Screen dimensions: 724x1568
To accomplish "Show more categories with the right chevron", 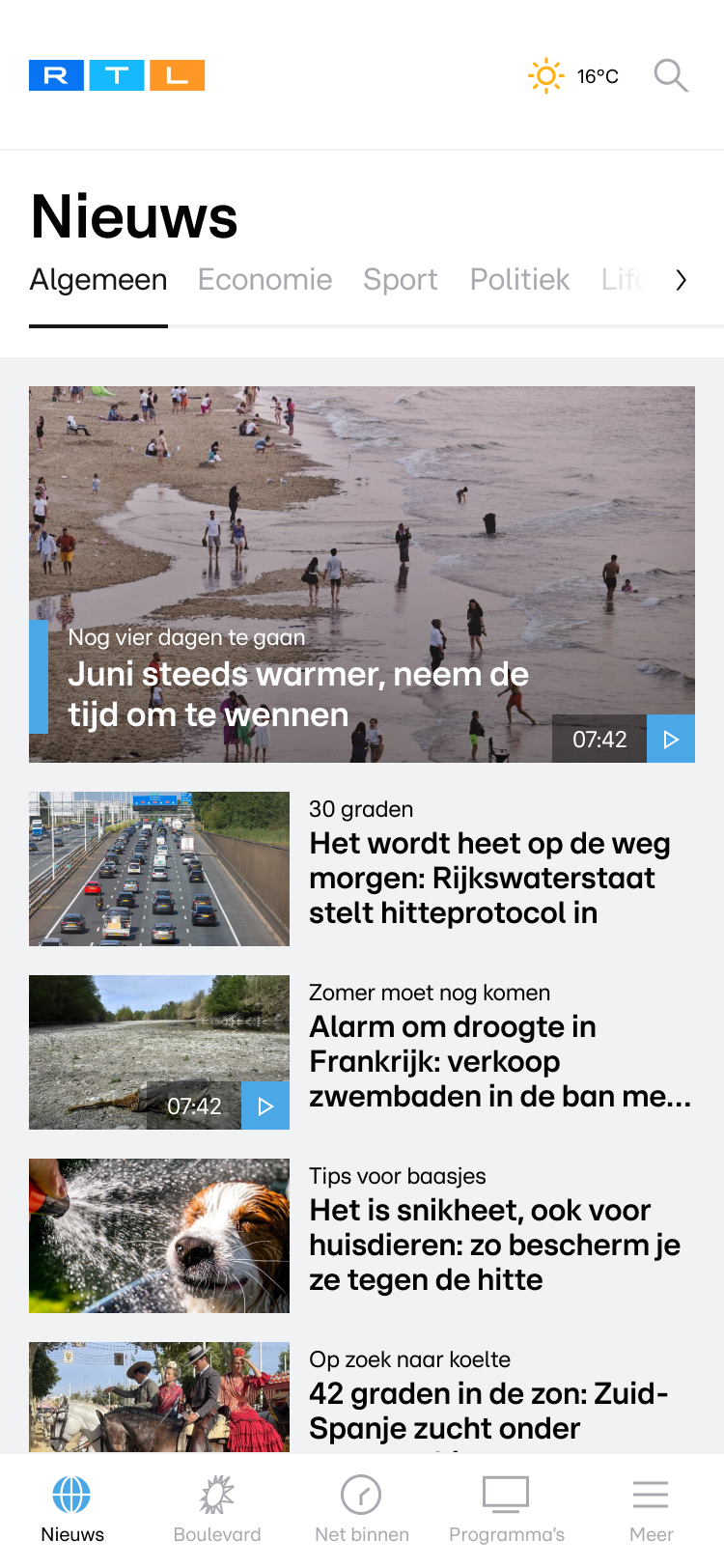I will tap(682, 280).
